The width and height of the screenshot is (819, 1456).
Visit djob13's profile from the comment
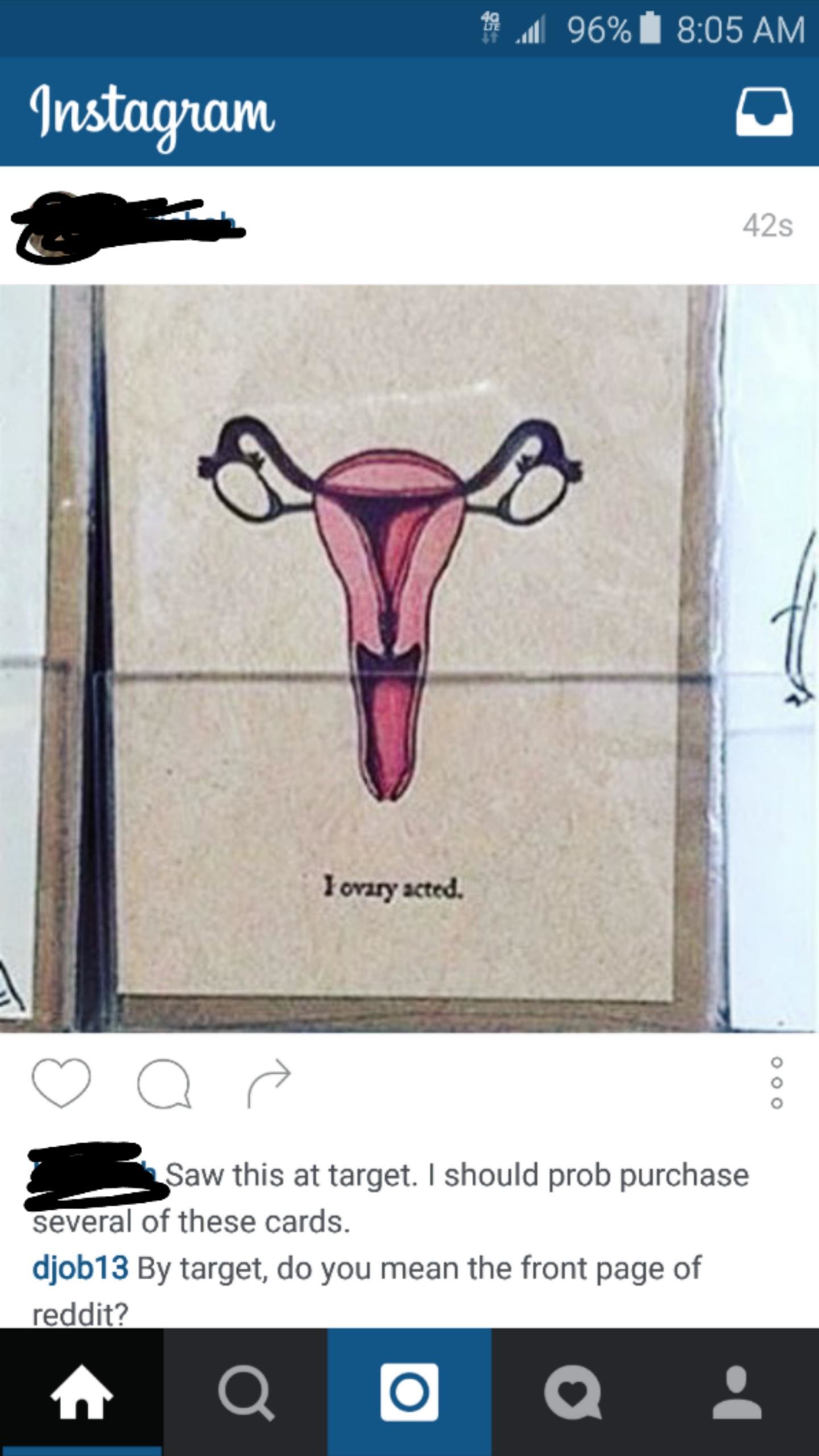click(x=80, y=1268)
